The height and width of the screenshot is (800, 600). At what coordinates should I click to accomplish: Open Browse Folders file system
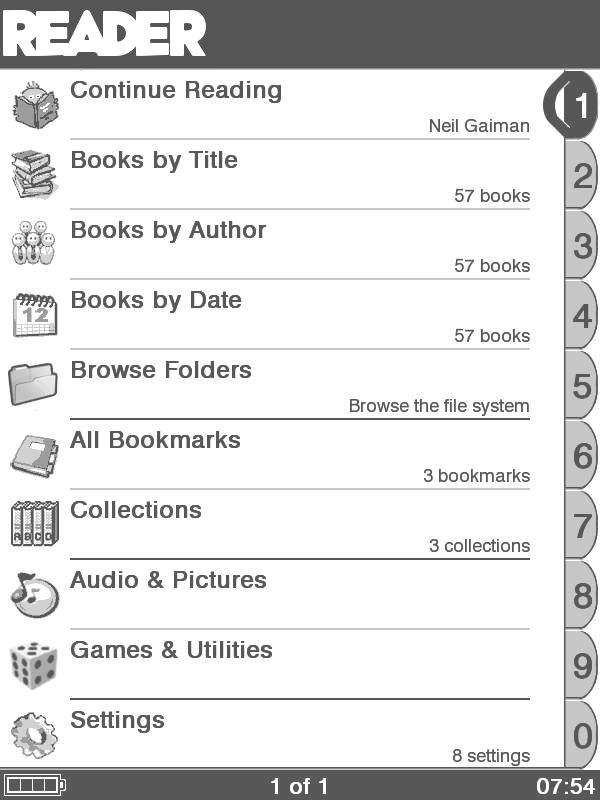tap(270, 385)
